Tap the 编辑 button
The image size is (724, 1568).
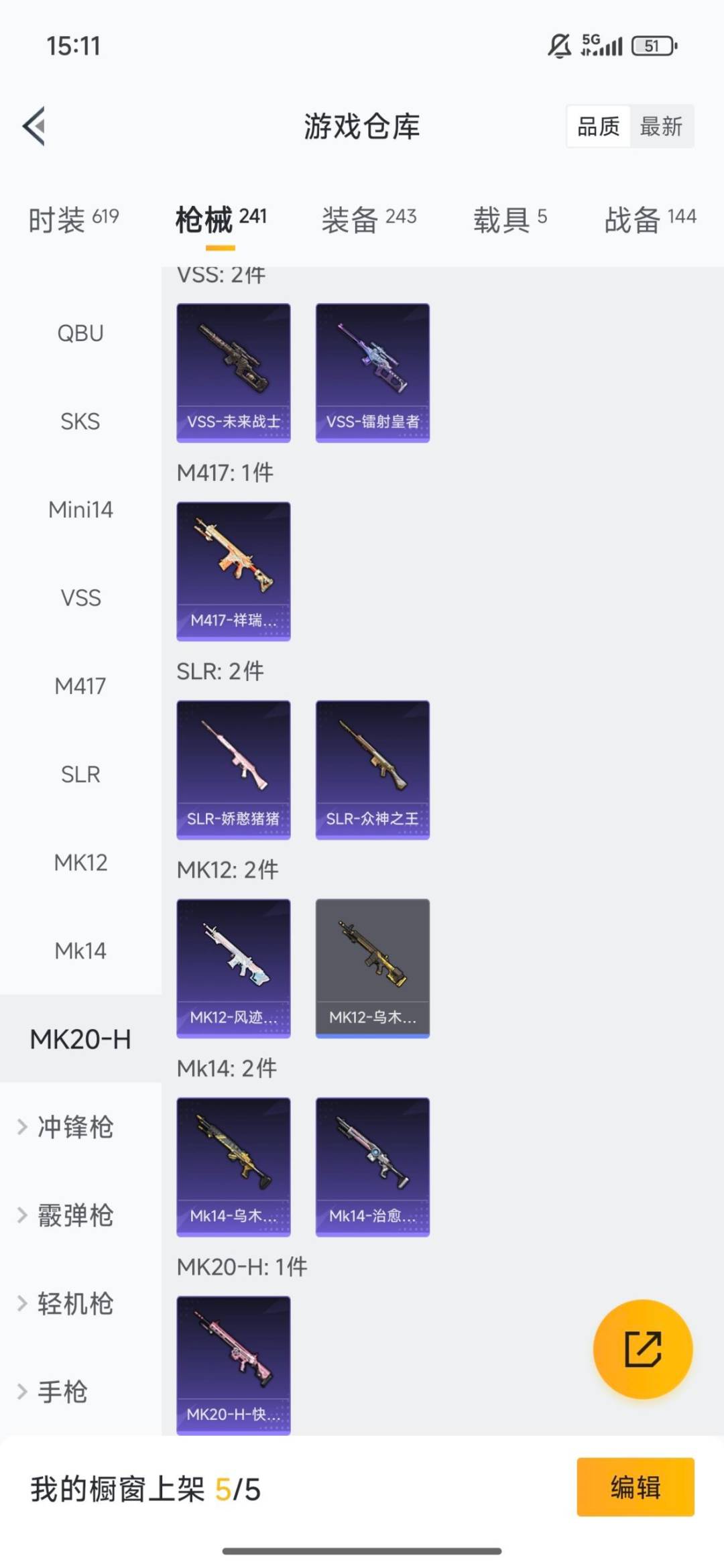tap(635, 1487)
